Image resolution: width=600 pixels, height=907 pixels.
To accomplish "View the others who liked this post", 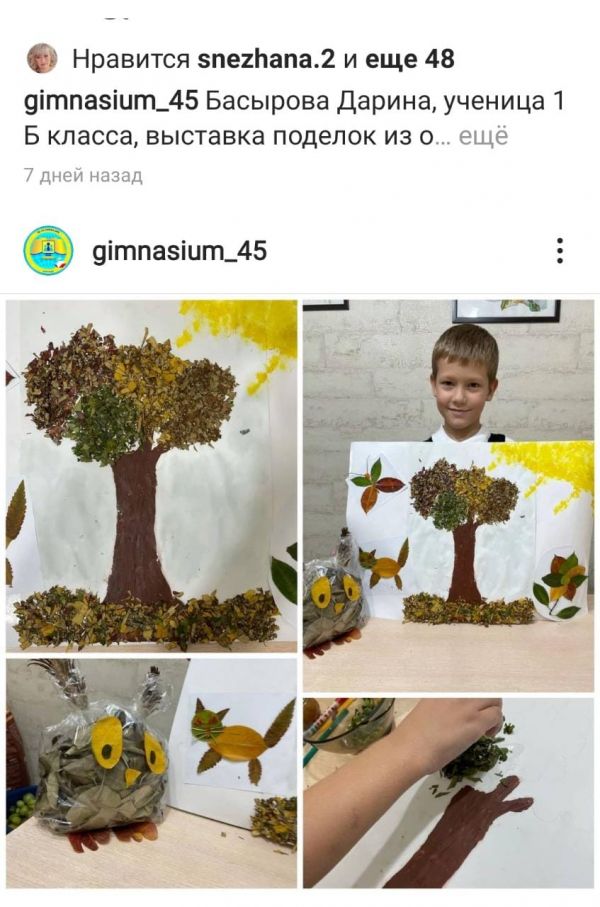I will coord(411,60).
